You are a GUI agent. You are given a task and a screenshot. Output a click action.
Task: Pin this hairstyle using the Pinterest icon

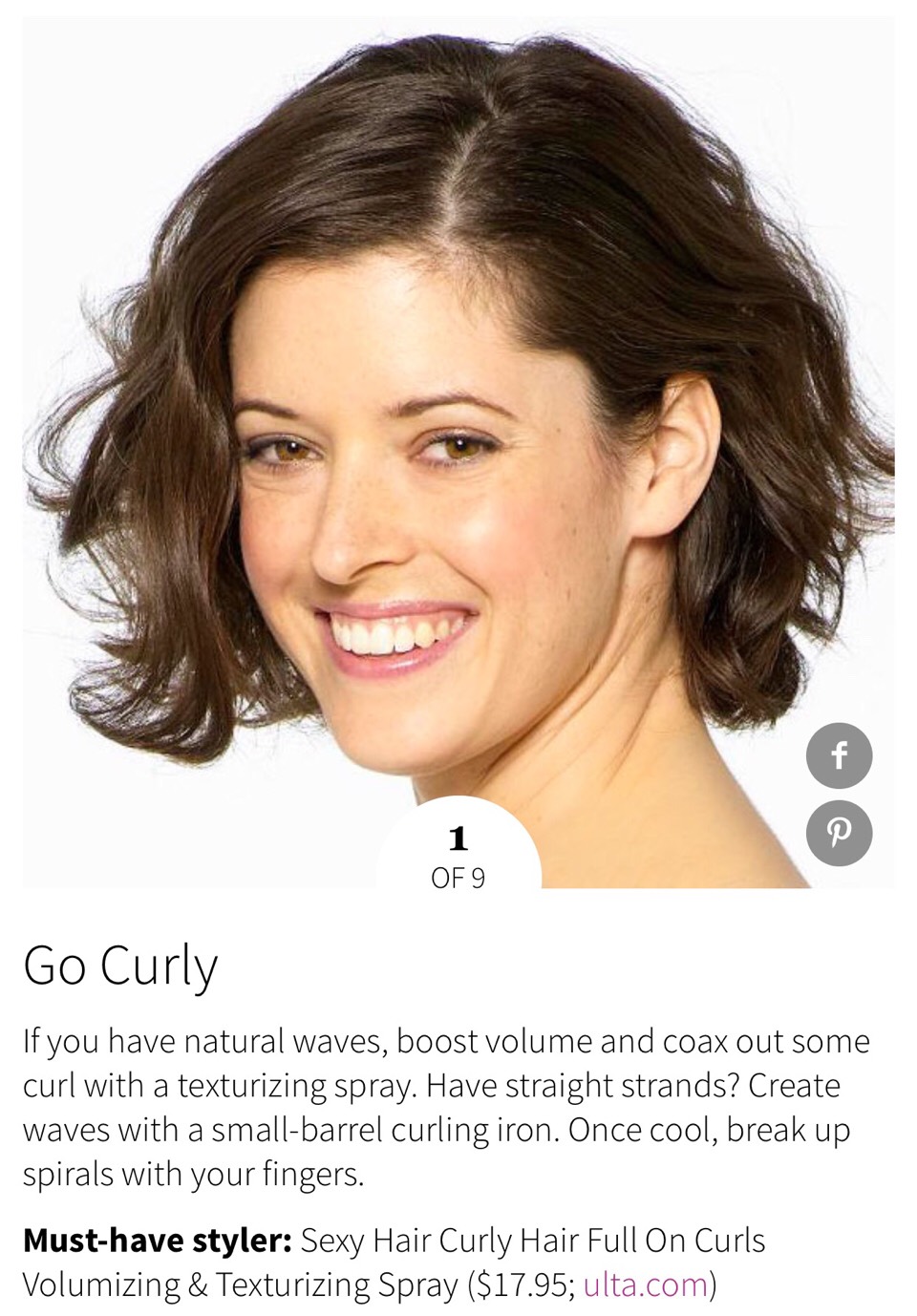click(840, 832)
